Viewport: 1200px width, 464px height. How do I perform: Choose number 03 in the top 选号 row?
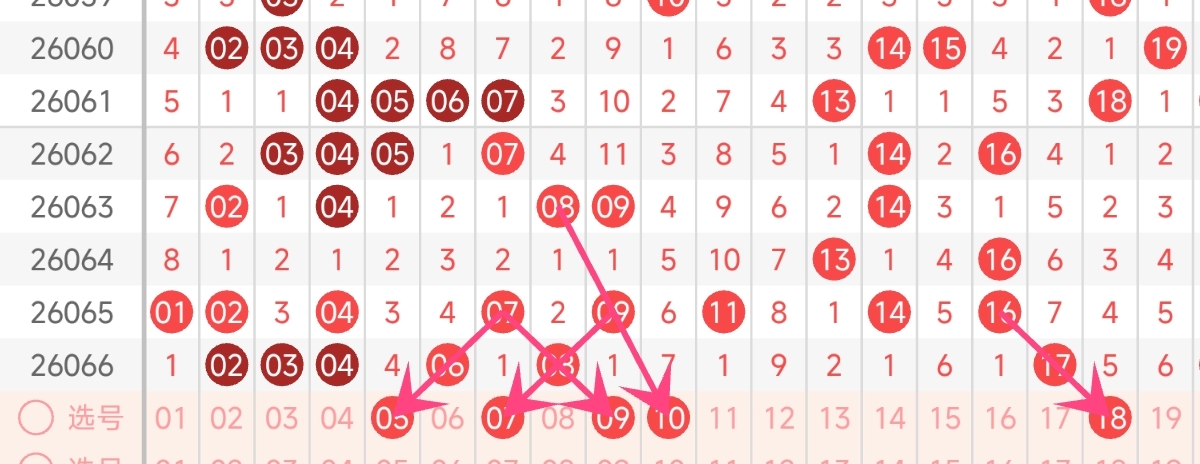[x=282, y=418]
